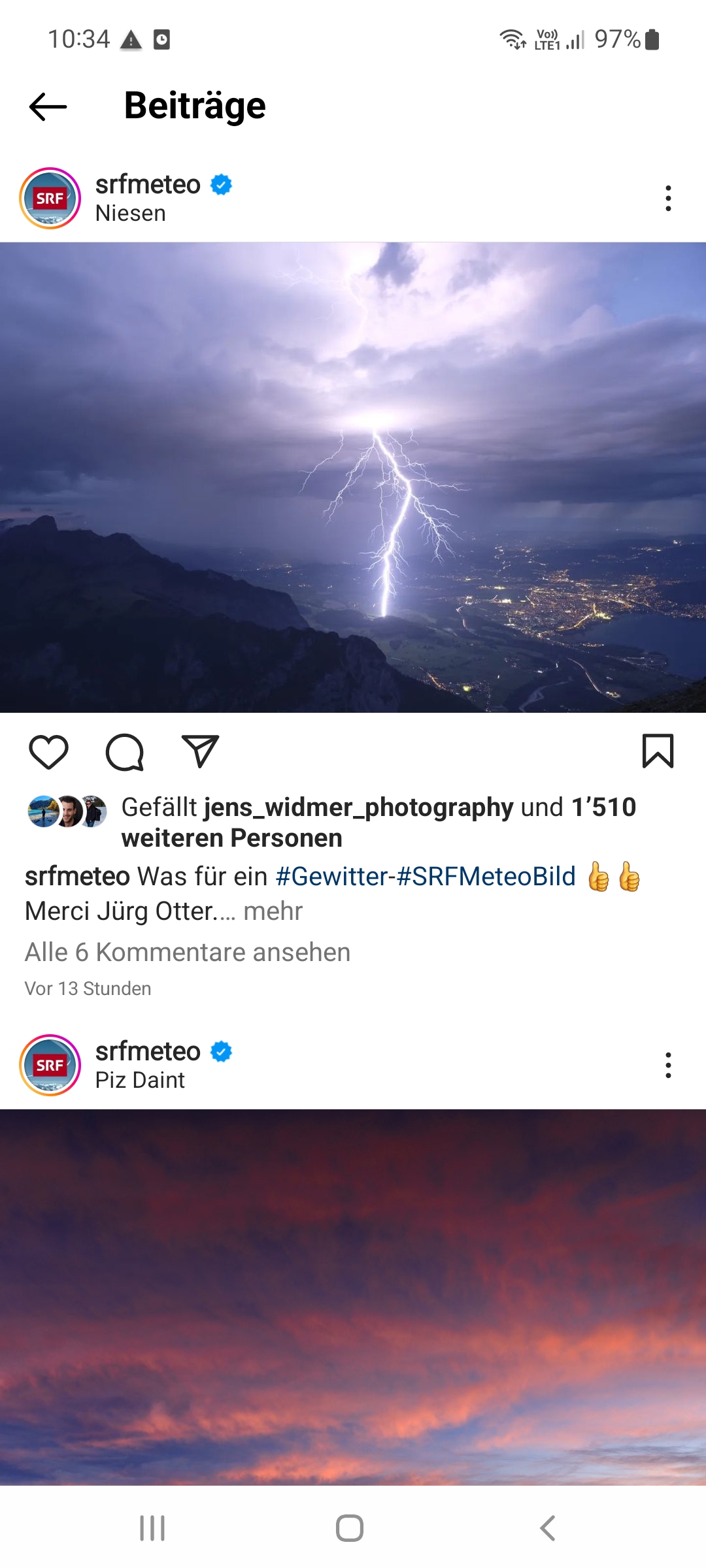Share the Niesen lightning post

click(x=200, y=752)
